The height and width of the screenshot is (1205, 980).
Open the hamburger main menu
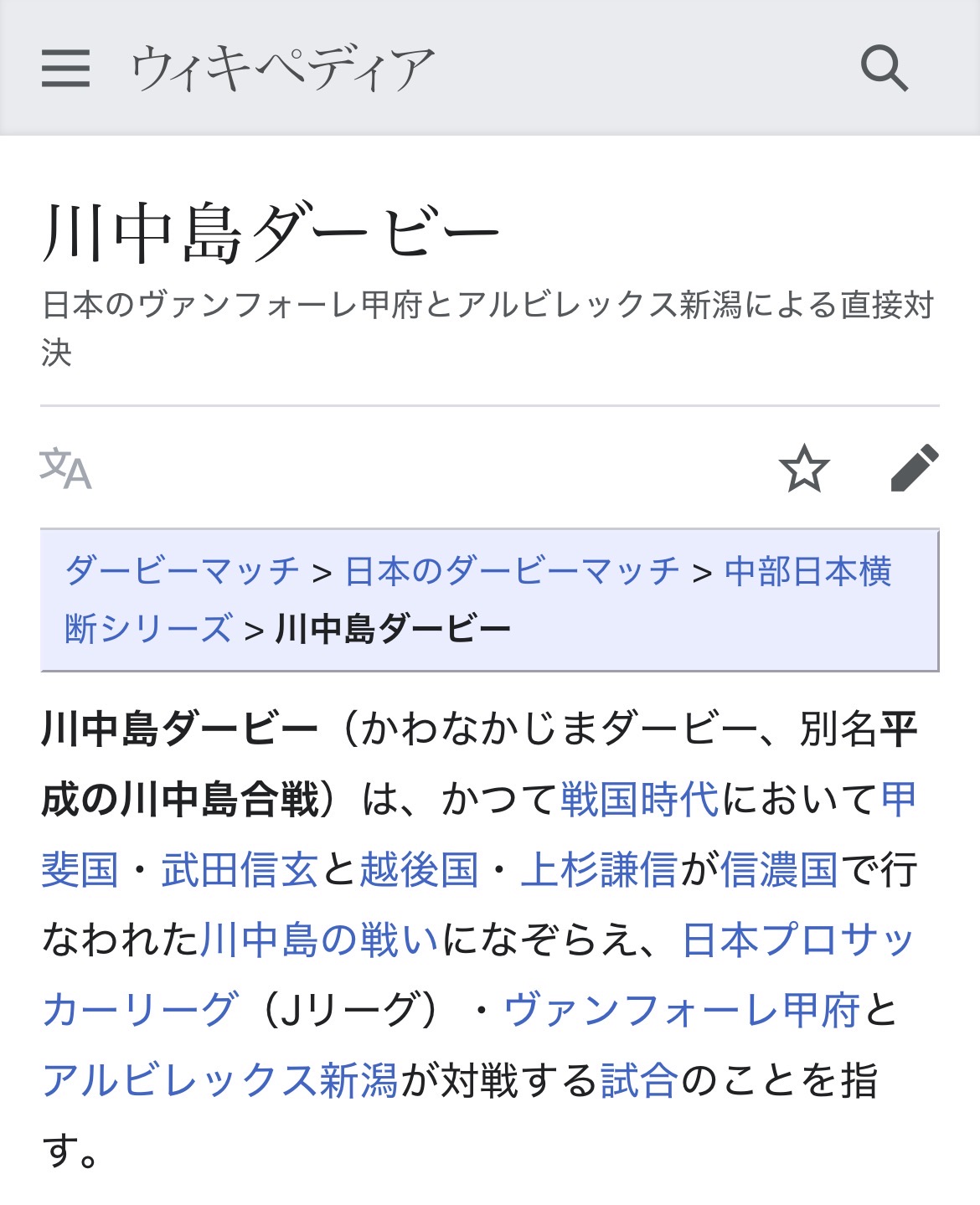click(65, 68)
